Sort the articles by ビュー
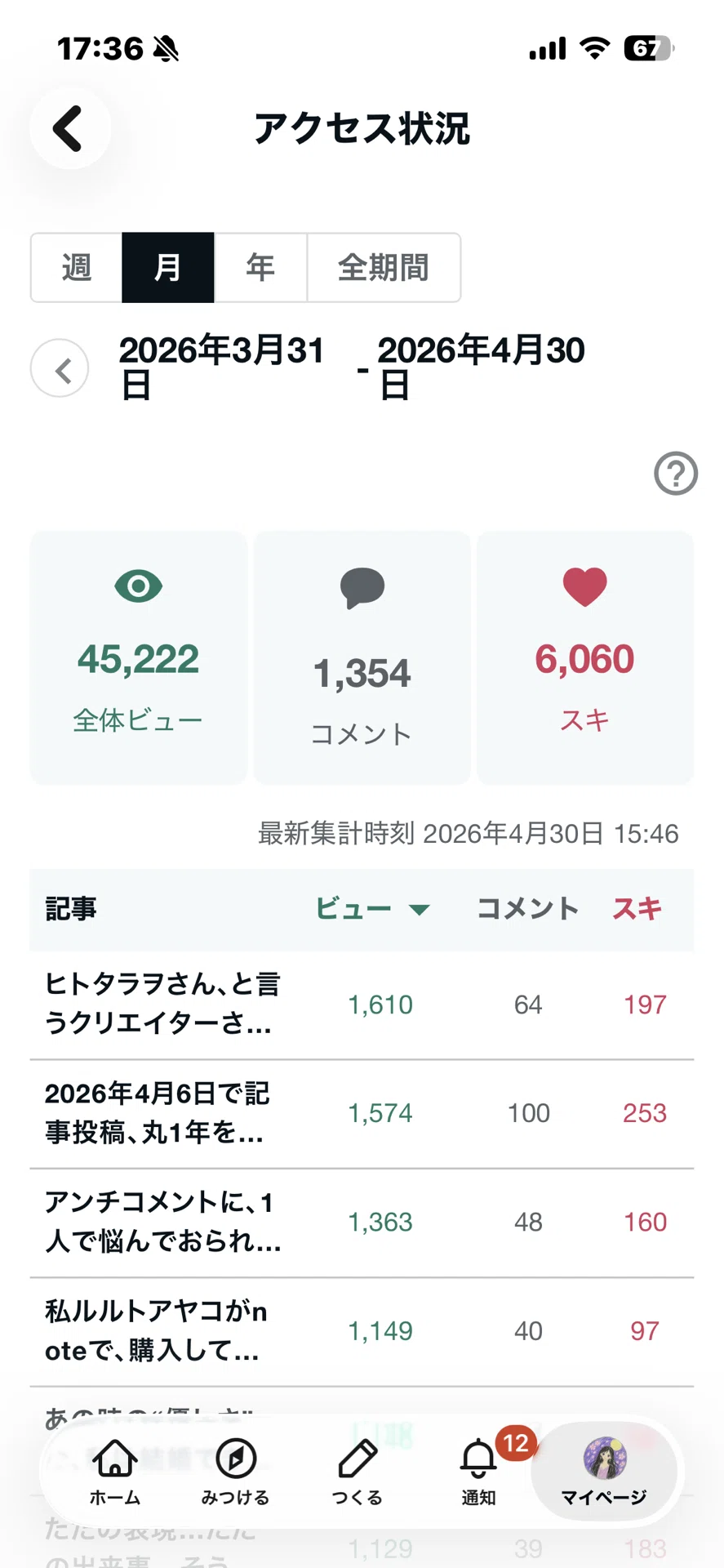Viewport: 724px width, 1568px height. click(x=372, y=909)
